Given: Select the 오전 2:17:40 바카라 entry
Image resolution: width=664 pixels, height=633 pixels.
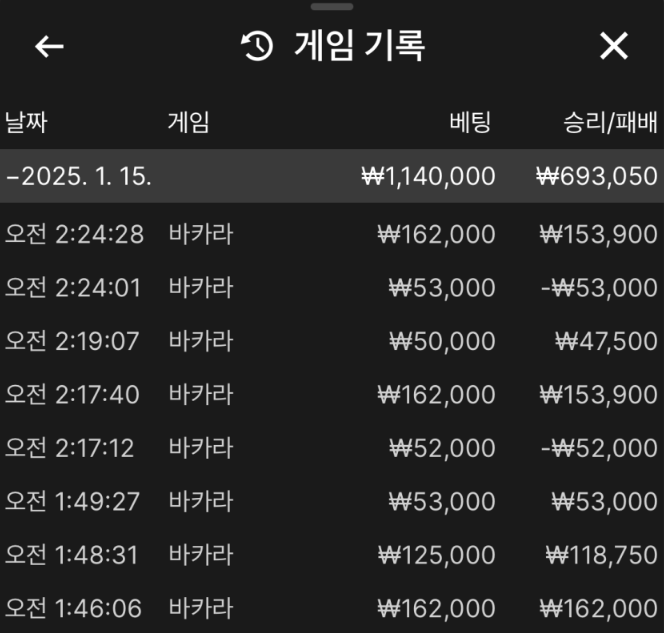Looking at the screenshot, I should (x=331, y=394).
